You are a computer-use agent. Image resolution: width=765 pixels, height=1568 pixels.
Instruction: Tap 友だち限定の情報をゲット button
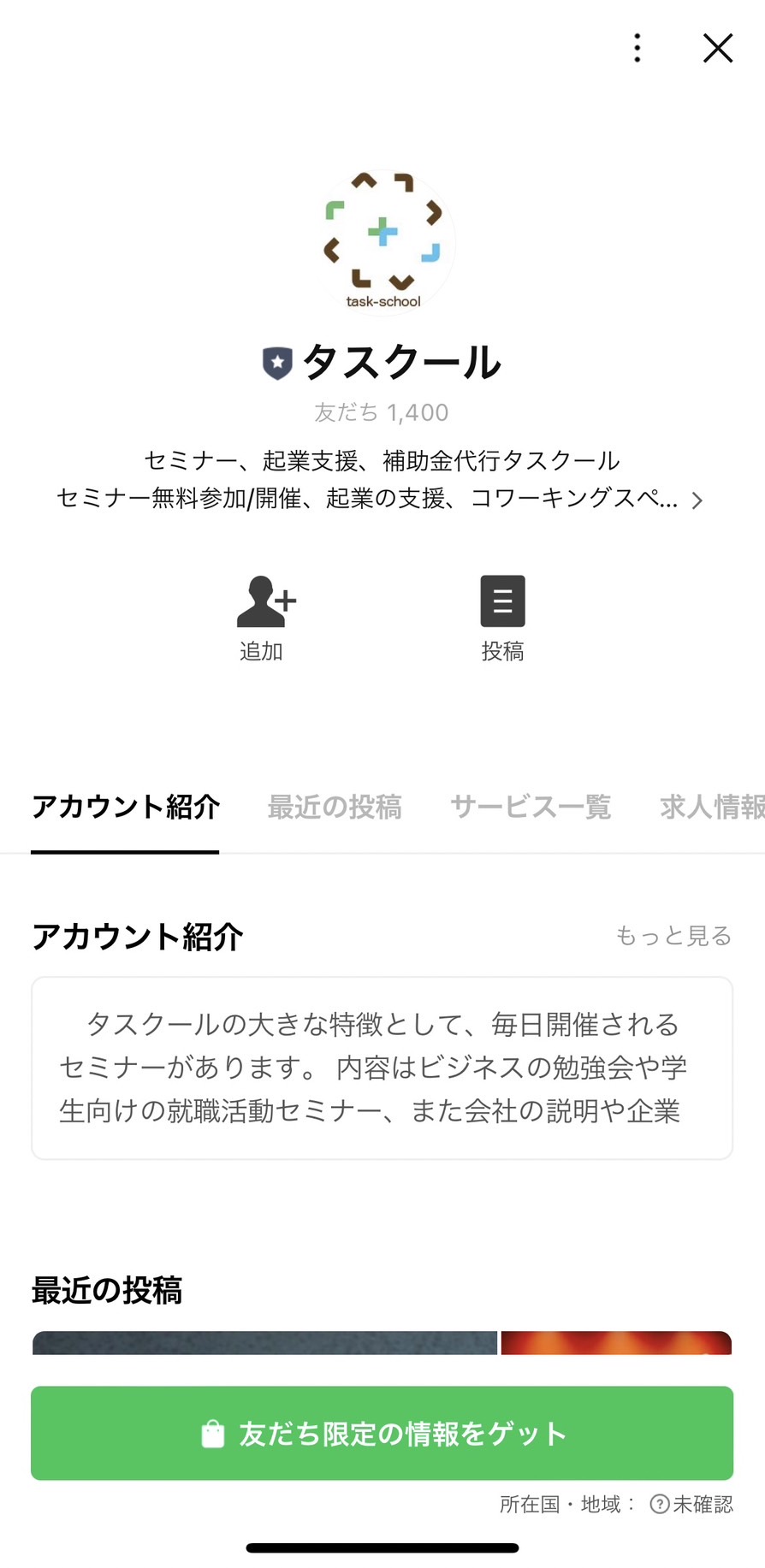click(382, 1433)
